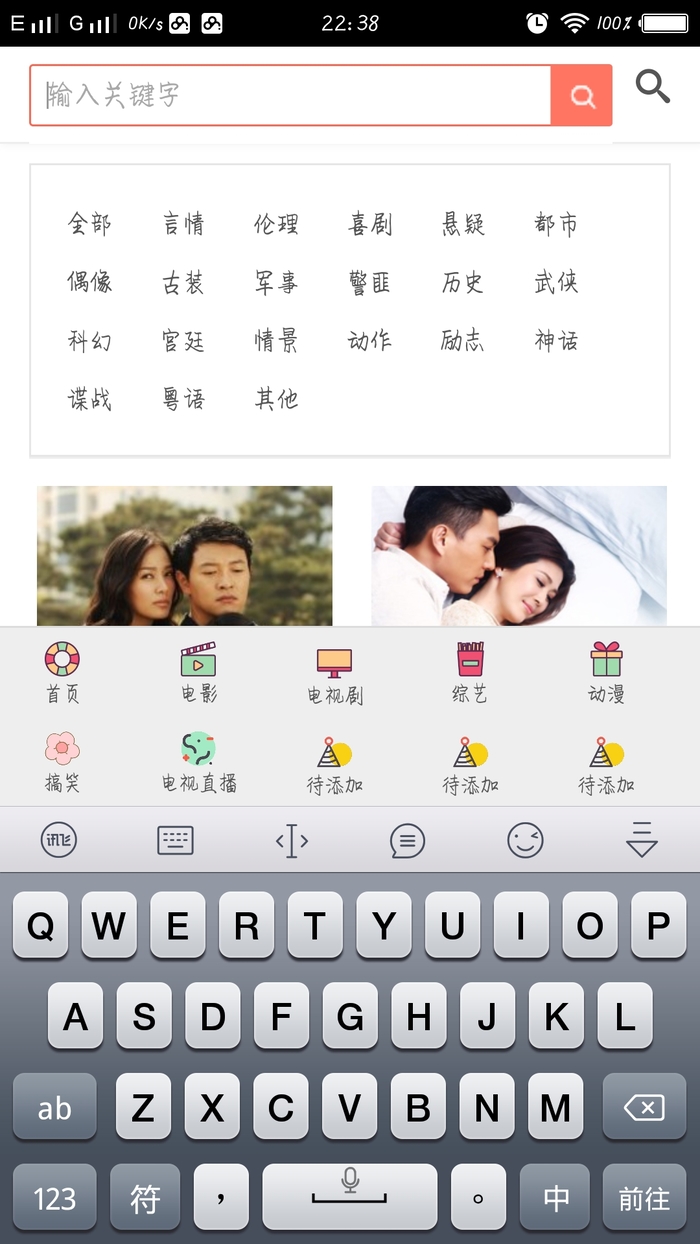Filter by 武侠 genre

click(556, 283)
